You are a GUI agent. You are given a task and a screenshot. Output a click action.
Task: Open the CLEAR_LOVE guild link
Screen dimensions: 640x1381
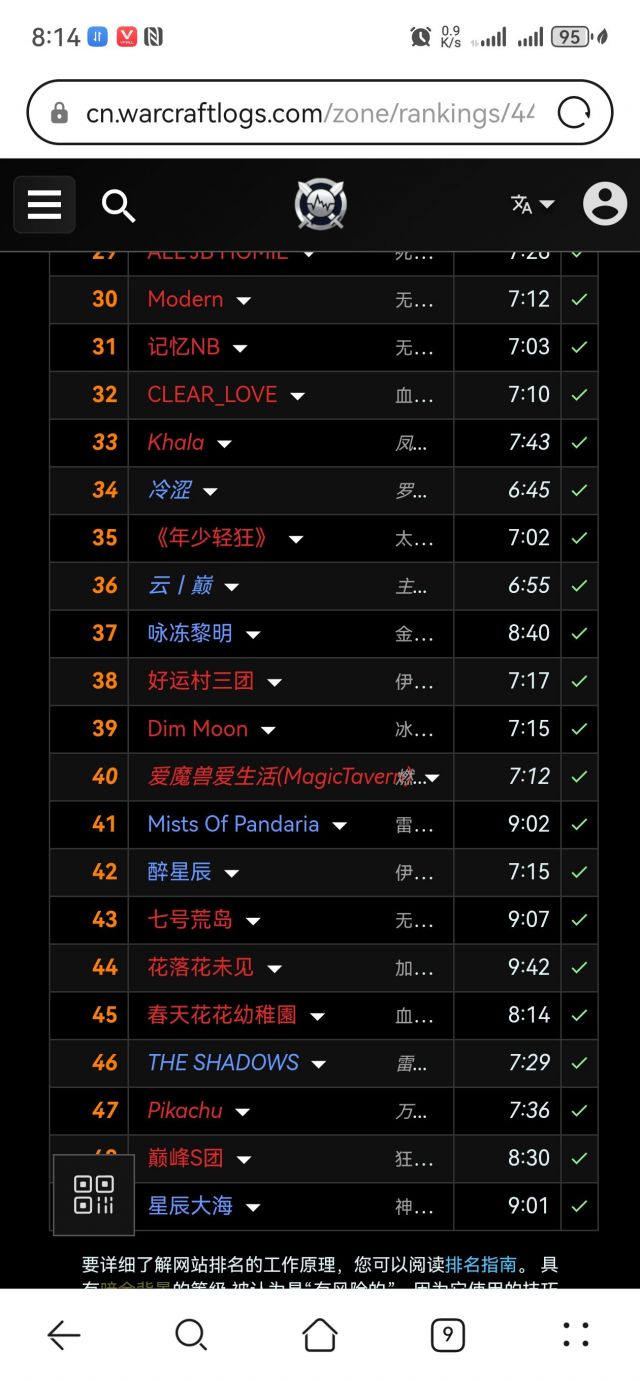click(x=212, y=394)
